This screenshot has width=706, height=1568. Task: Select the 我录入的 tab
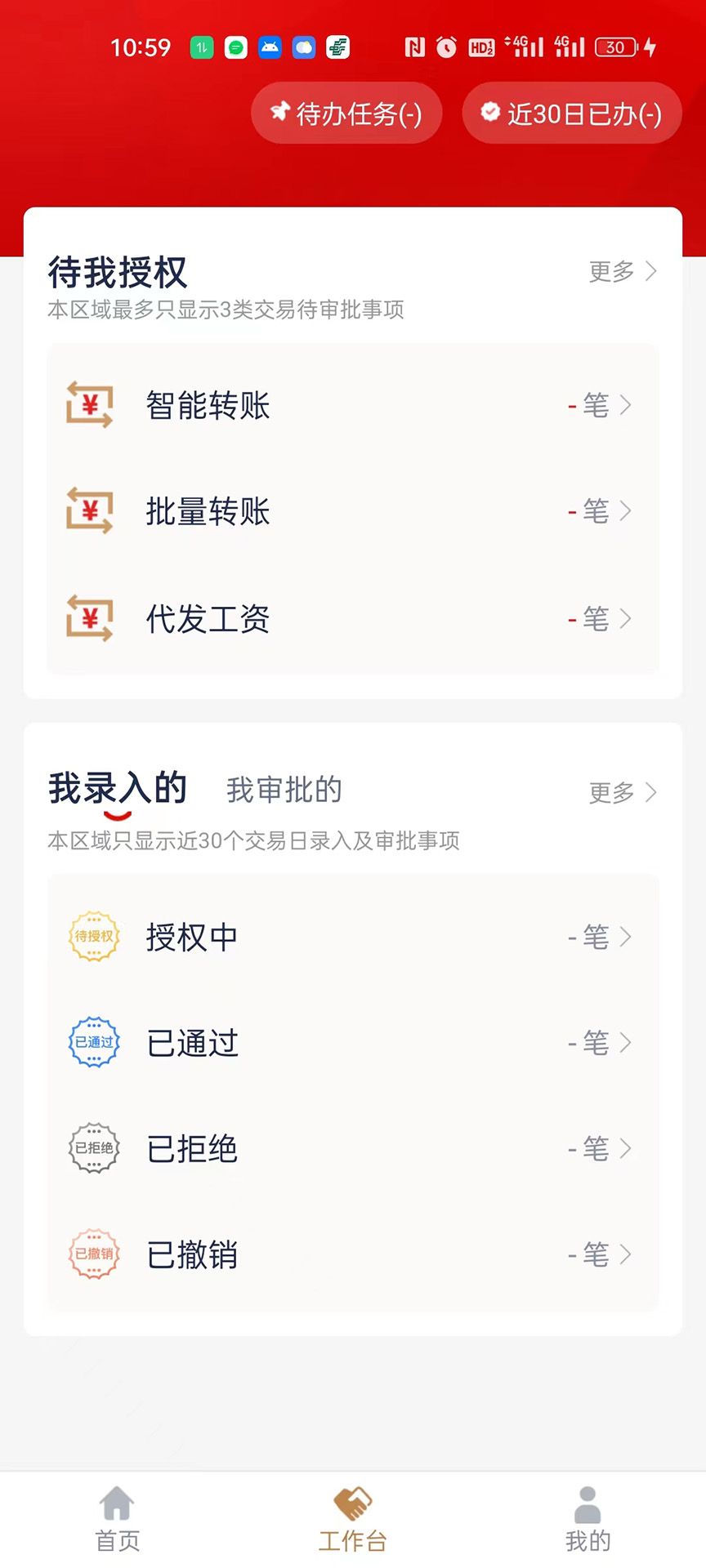pyautogui.click(x=118, y=789)
